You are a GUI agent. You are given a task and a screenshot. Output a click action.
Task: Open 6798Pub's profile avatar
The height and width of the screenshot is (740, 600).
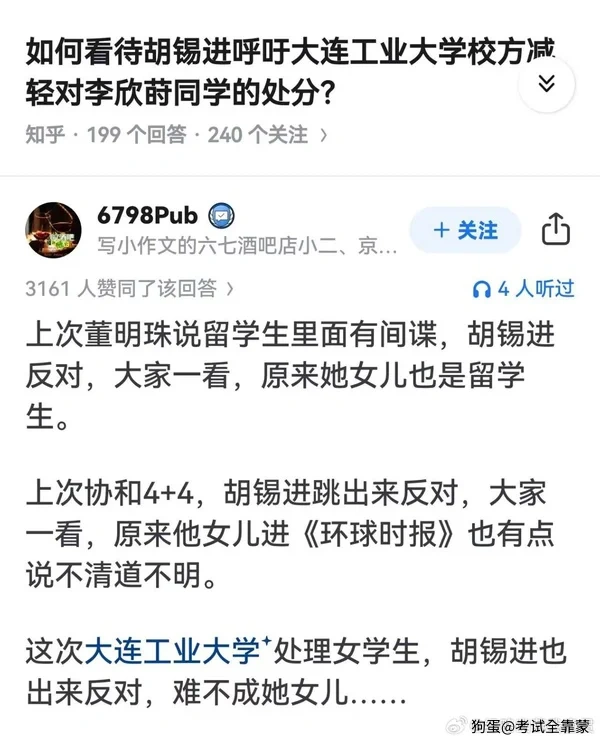(x=53, y=229)
